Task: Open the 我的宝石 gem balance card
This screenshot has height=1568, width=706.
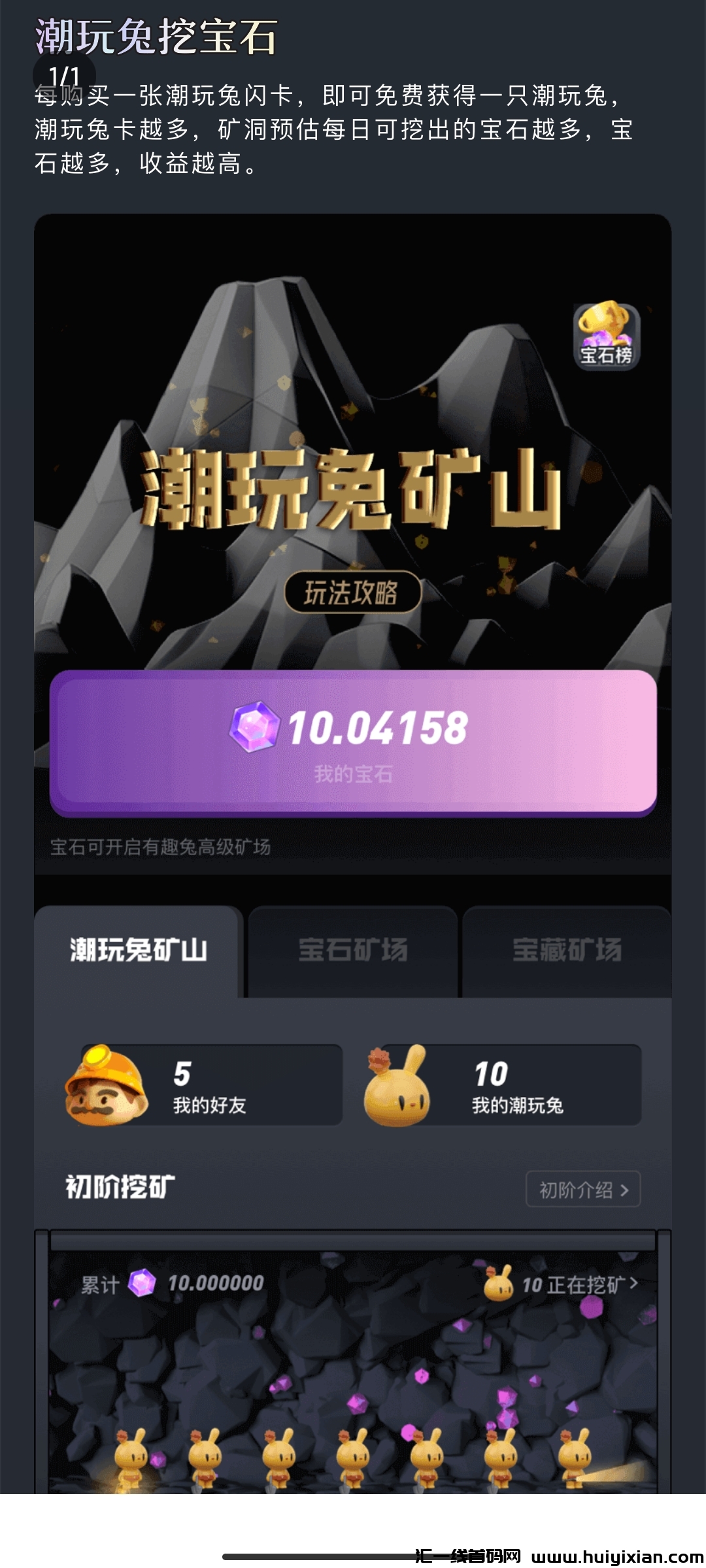Action: pos(353,743)
